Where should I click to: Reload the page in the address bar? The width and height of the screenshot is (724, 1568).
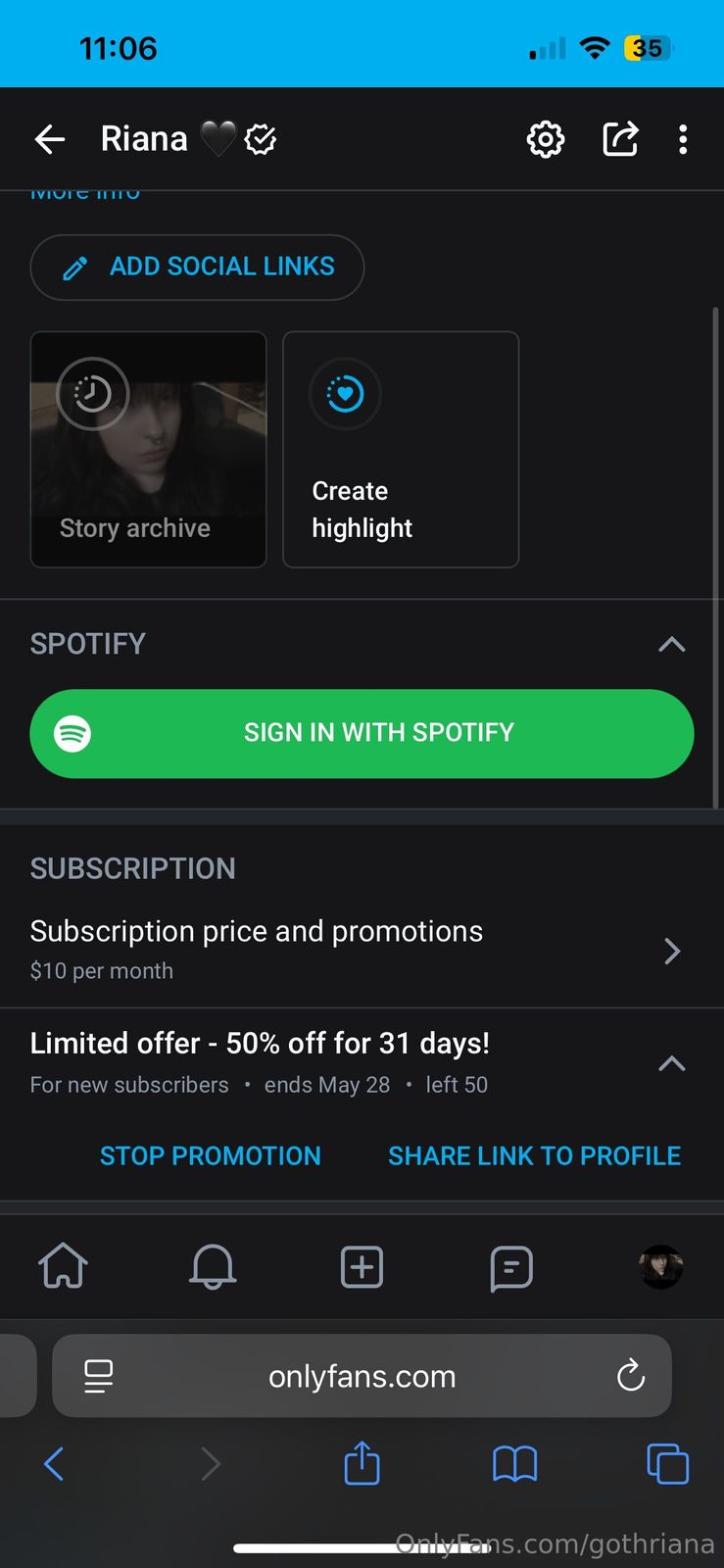pos(630,1376)
